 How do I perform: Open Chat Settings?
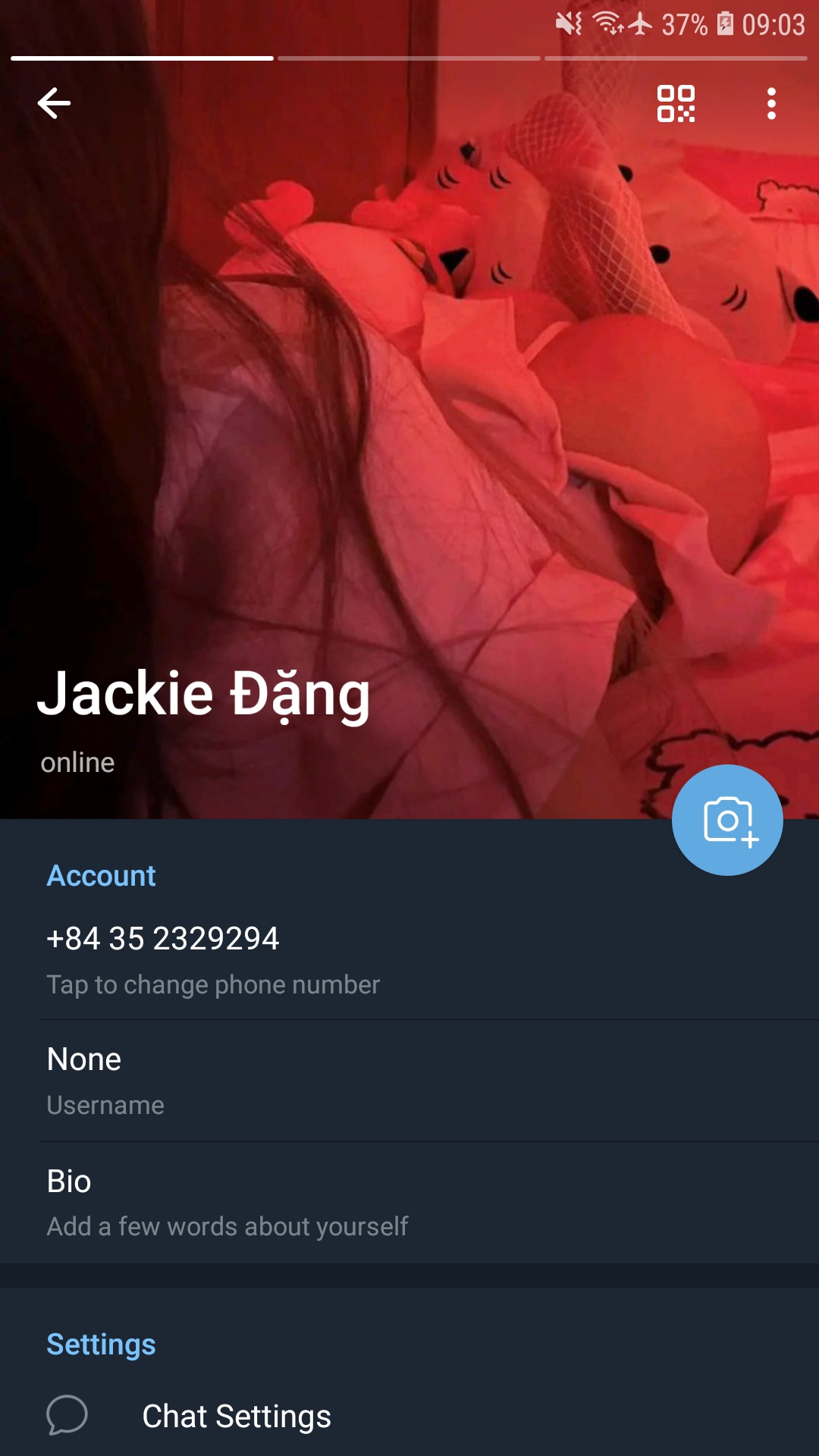tap(409, 1416)
